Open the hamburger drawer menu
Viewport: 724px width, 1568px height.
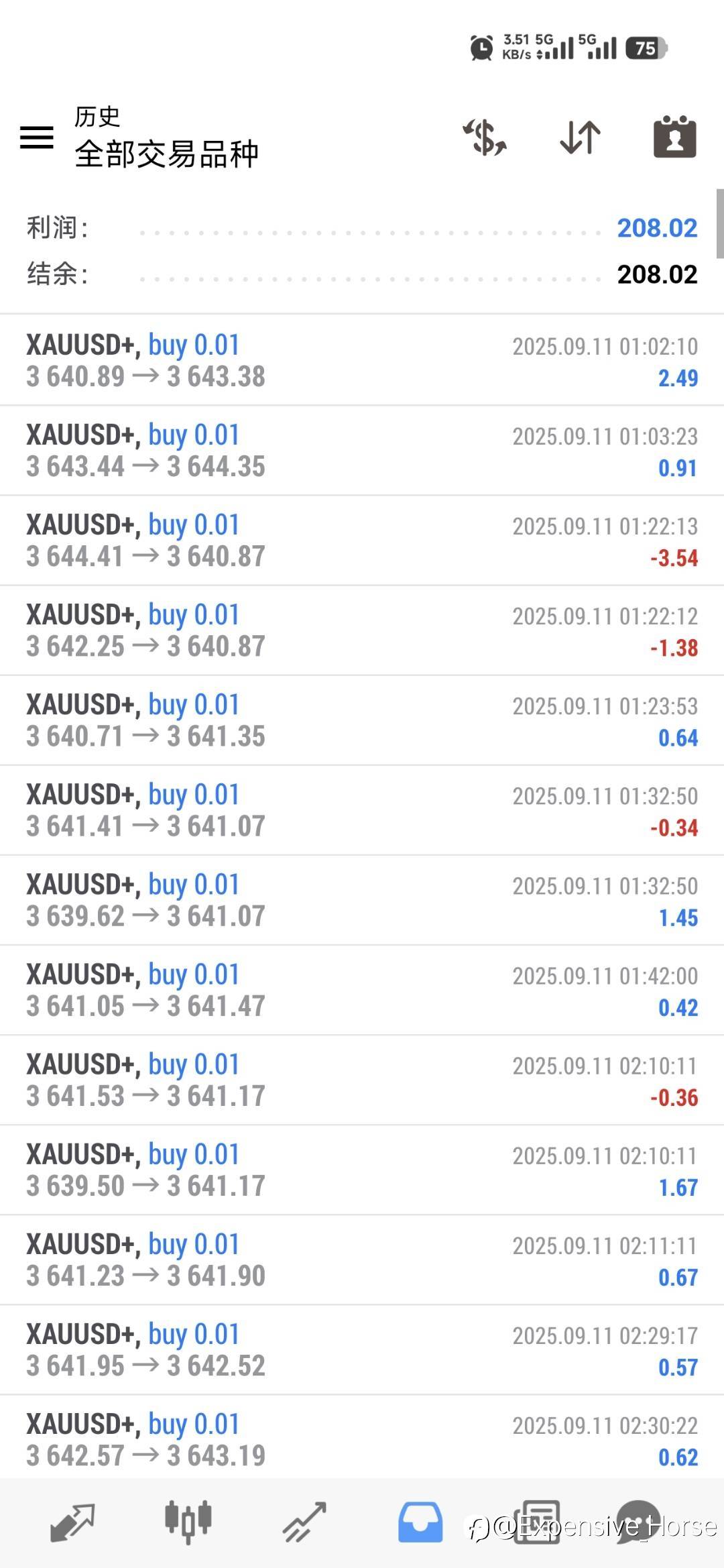37,137
